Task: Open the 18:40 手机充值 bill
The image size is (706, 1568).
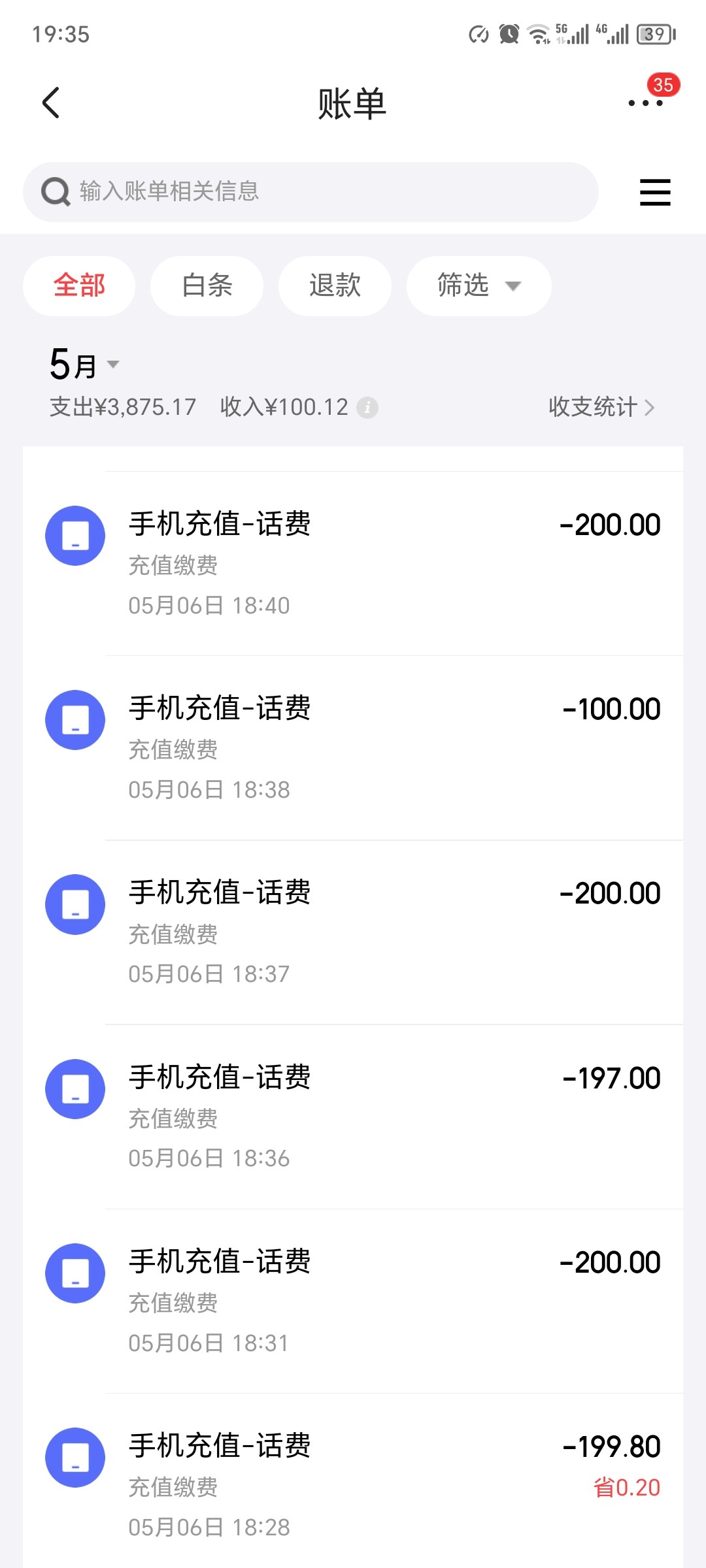Action: pos(353,563)
